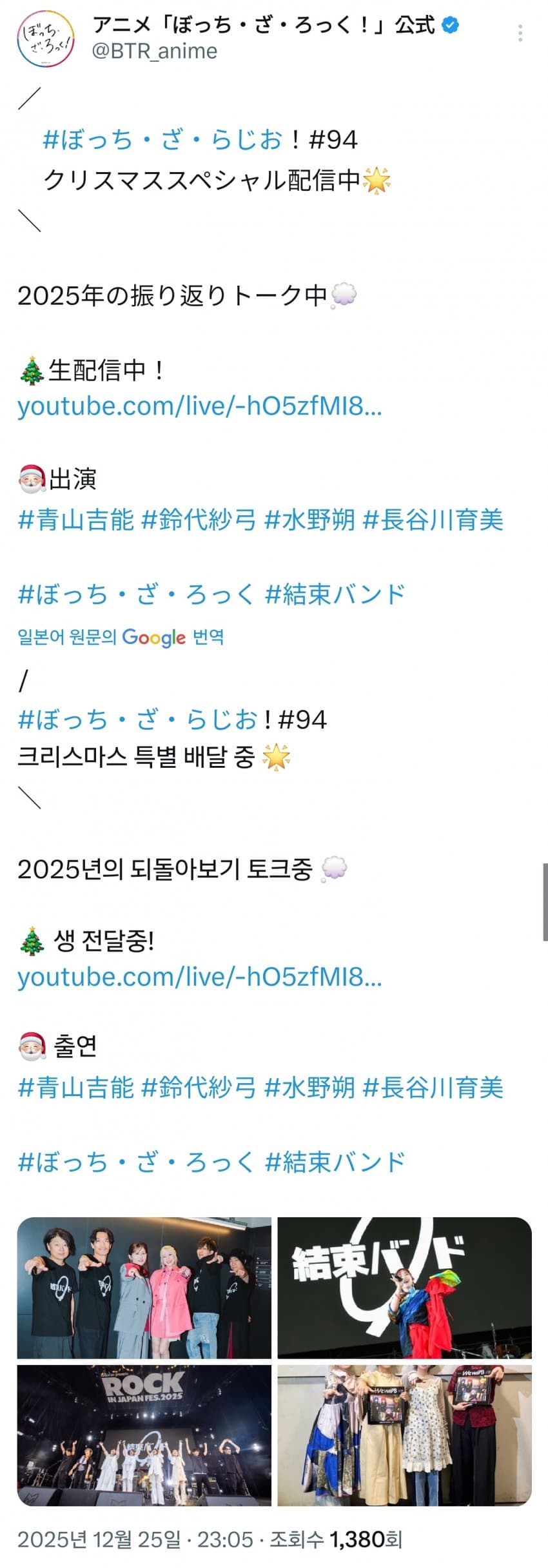This screenshot has width=548, height=1568.
Task: Tap the first #青山吉能 hashtag
Action: click(76, 520)
